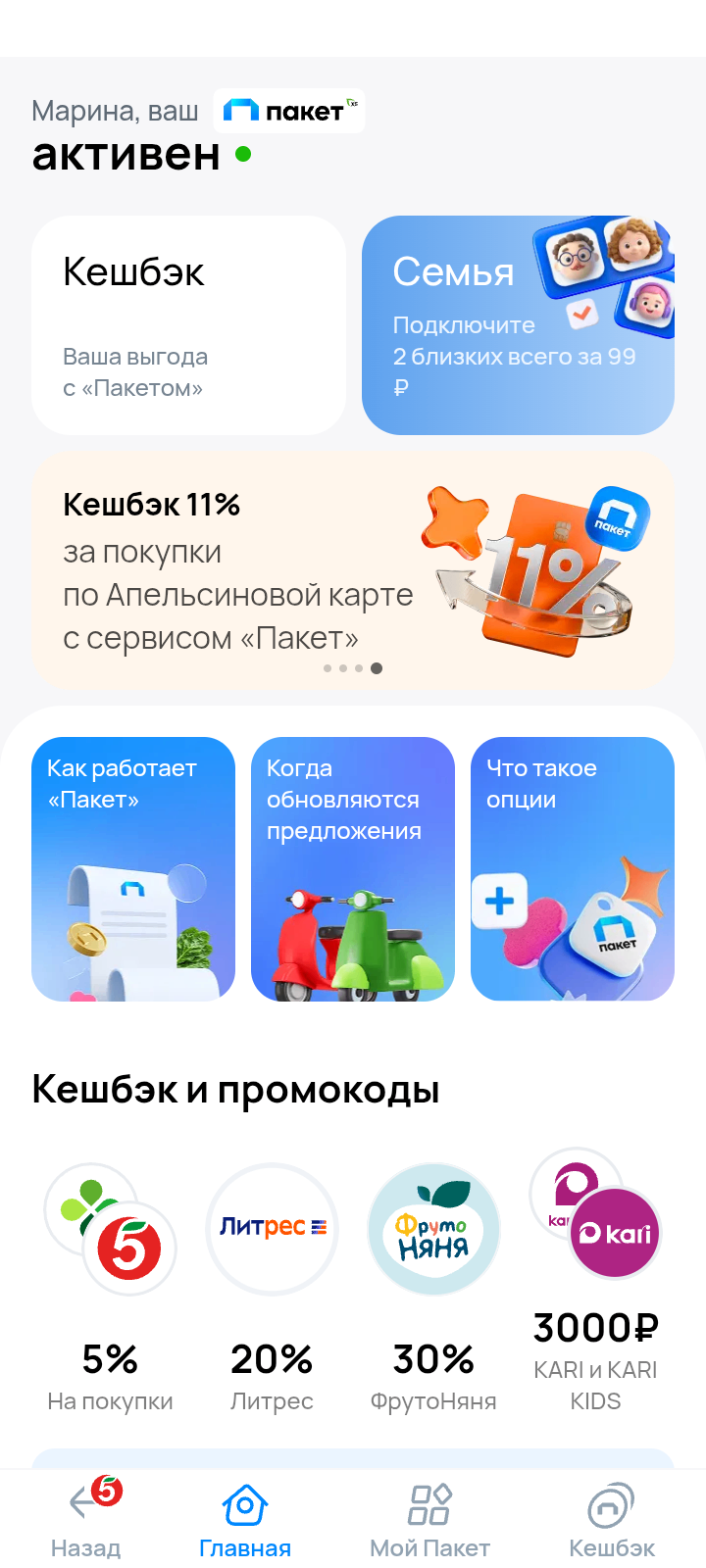Screen dimensions: 706x1568
Task: Open the Семья subscription card
Action: tap(518, 324)
